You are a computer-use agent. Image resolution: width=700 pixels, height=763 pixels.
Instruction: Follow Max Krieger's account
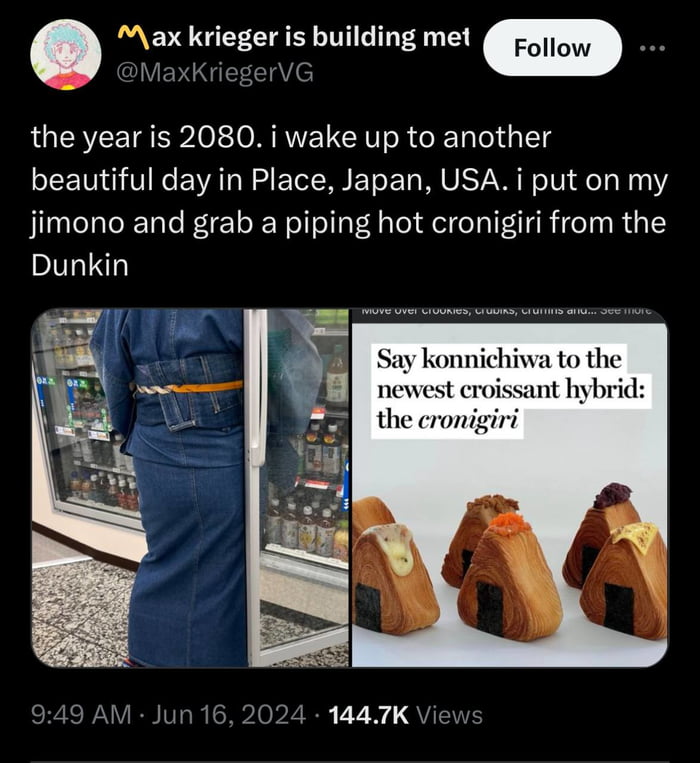click(551, 48)
